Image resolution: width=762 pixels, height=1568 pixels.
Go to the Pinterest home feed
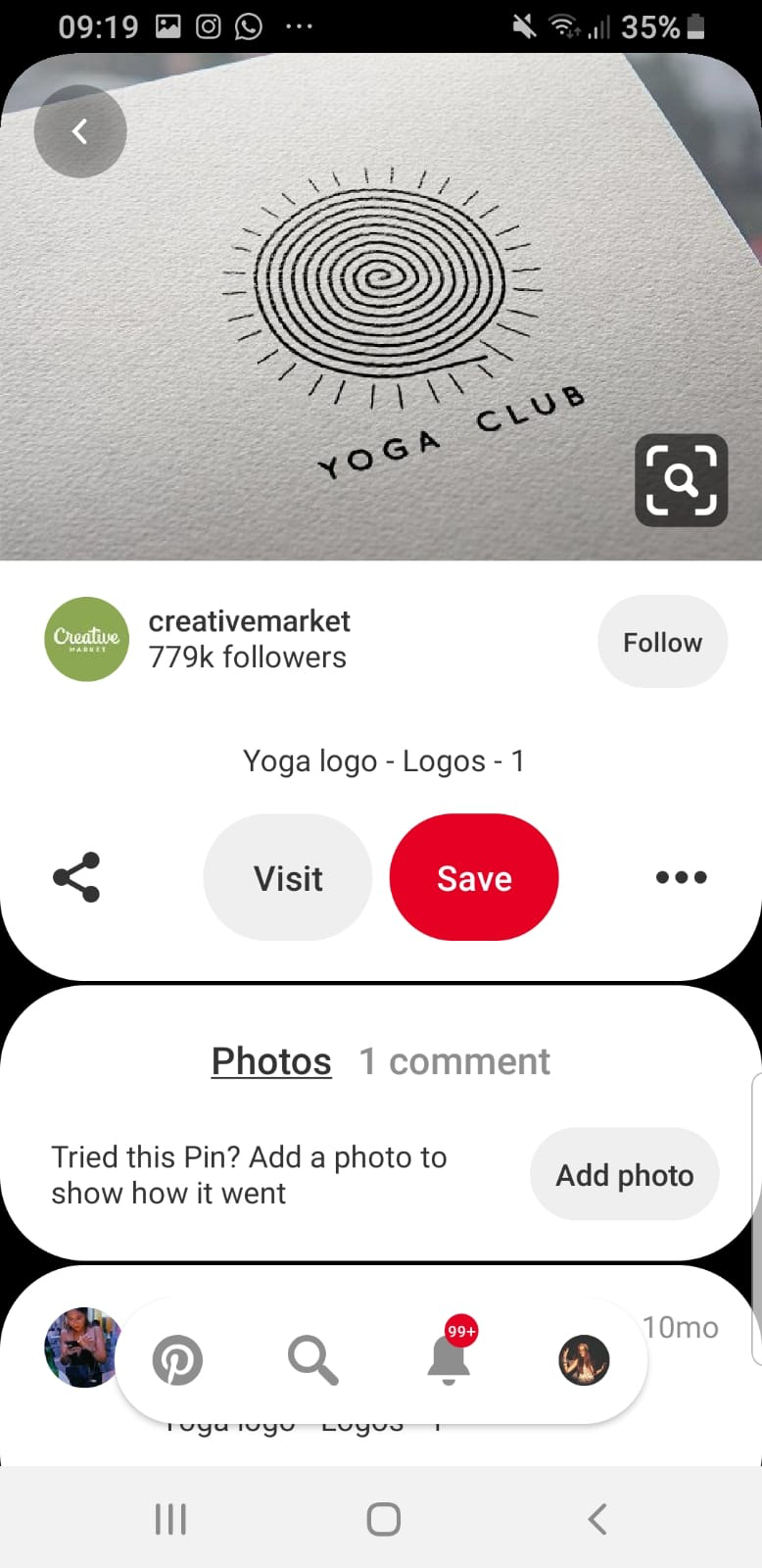click(x=177, y=1360)
